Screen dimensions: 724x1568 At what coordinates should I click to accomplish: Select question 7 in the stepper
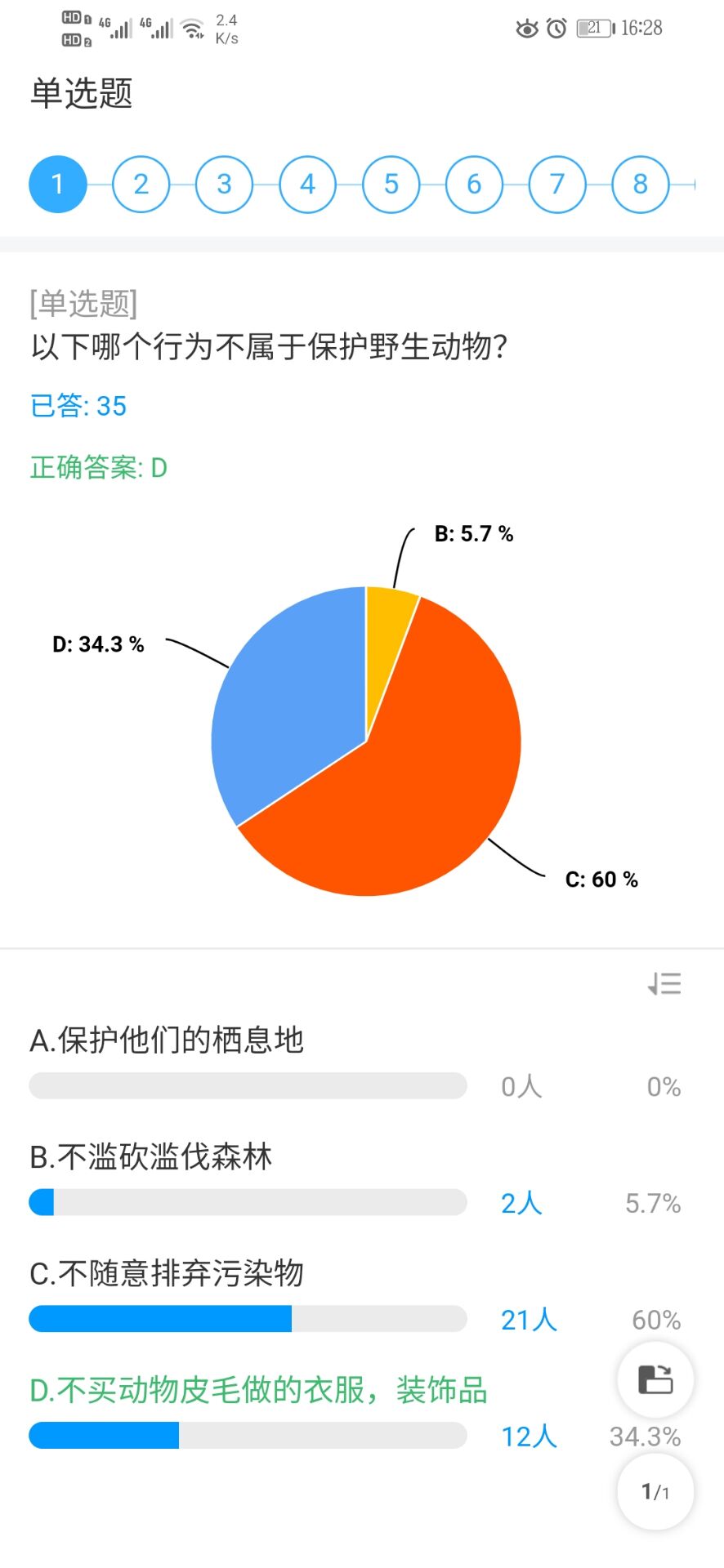[x=557, y=185]
